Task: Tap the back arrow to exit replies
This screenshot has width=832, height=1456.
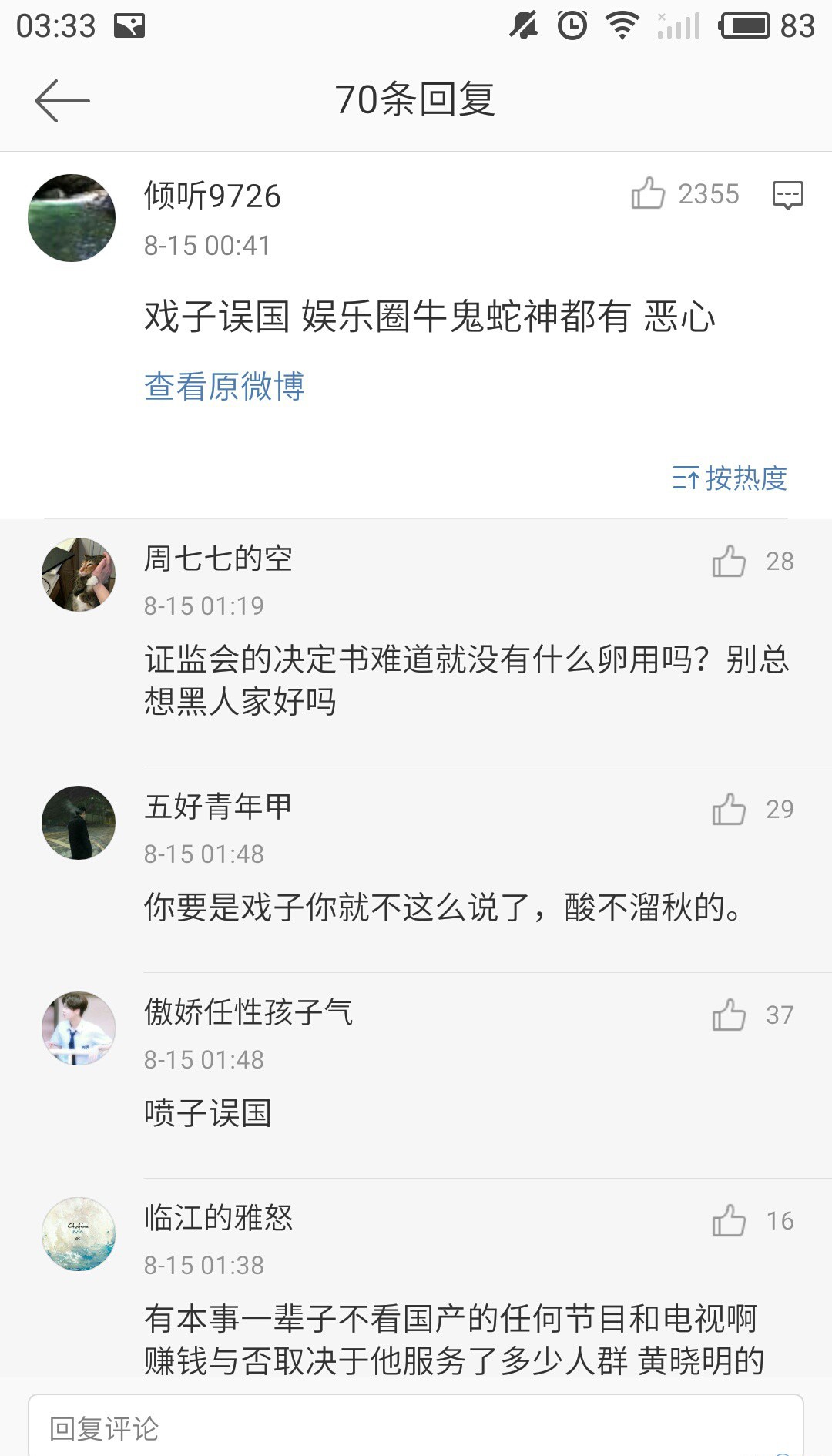Action: point(62,100)
